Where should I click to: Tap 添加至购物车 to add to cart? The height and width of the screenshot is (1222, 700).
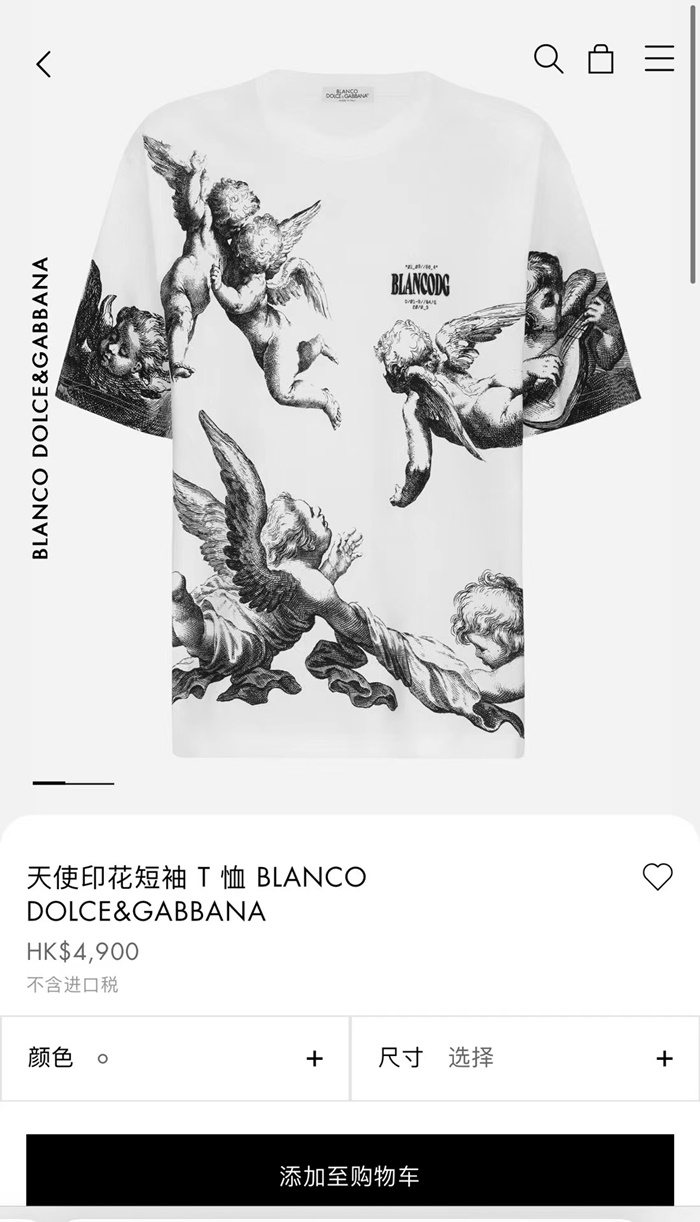(350, 1175)
